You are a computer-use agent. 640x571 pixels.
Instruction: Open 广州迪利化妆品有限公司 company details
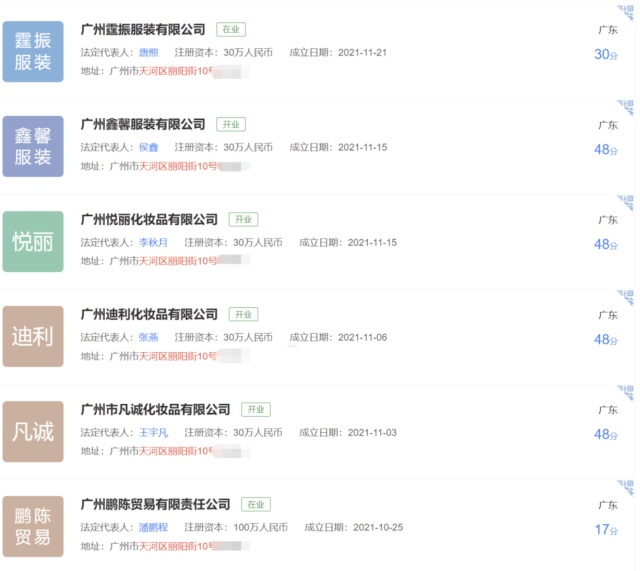coord(149,315)
